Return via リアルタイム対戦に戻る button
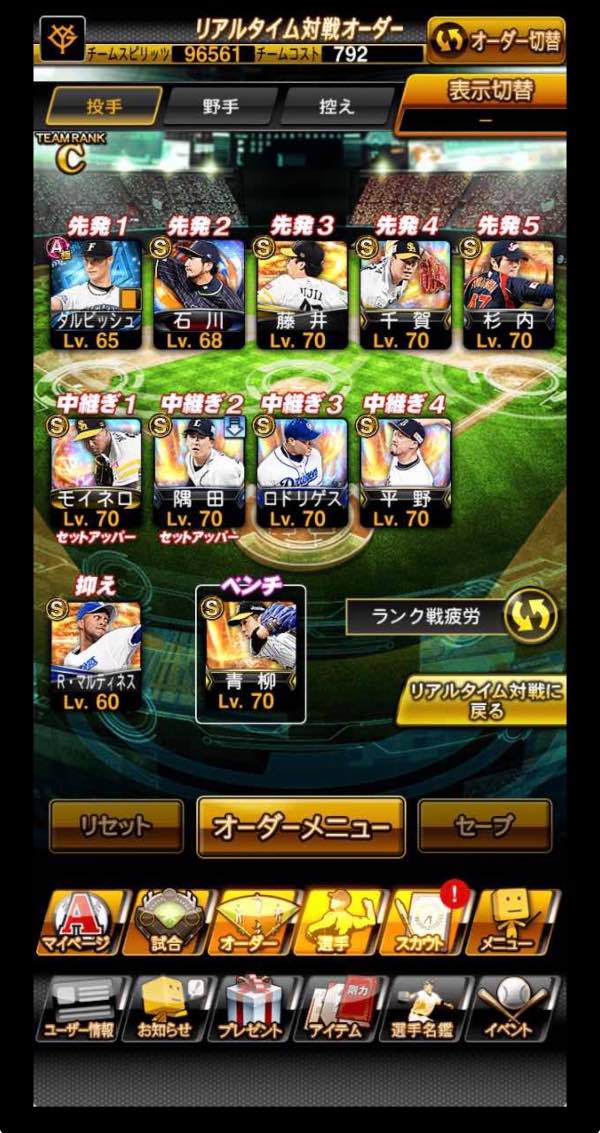Viewport: 600px width, 1133px height. pos(481,700)
